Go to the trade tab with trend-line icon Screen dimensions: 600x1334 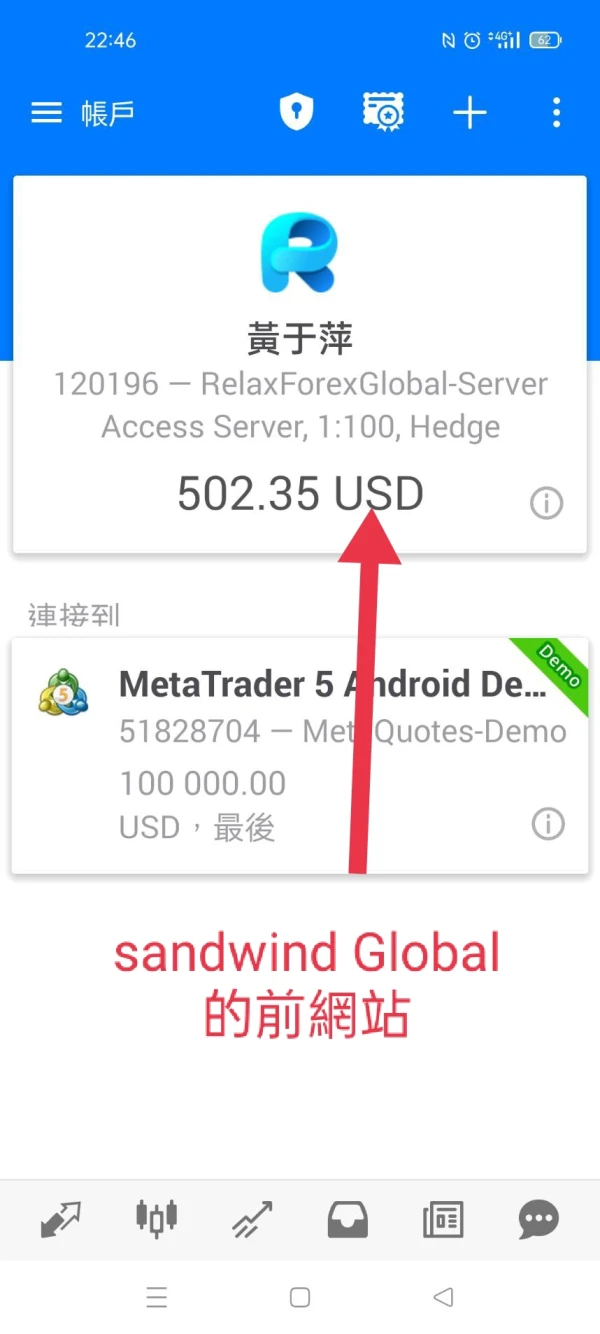coord(252,1219)
